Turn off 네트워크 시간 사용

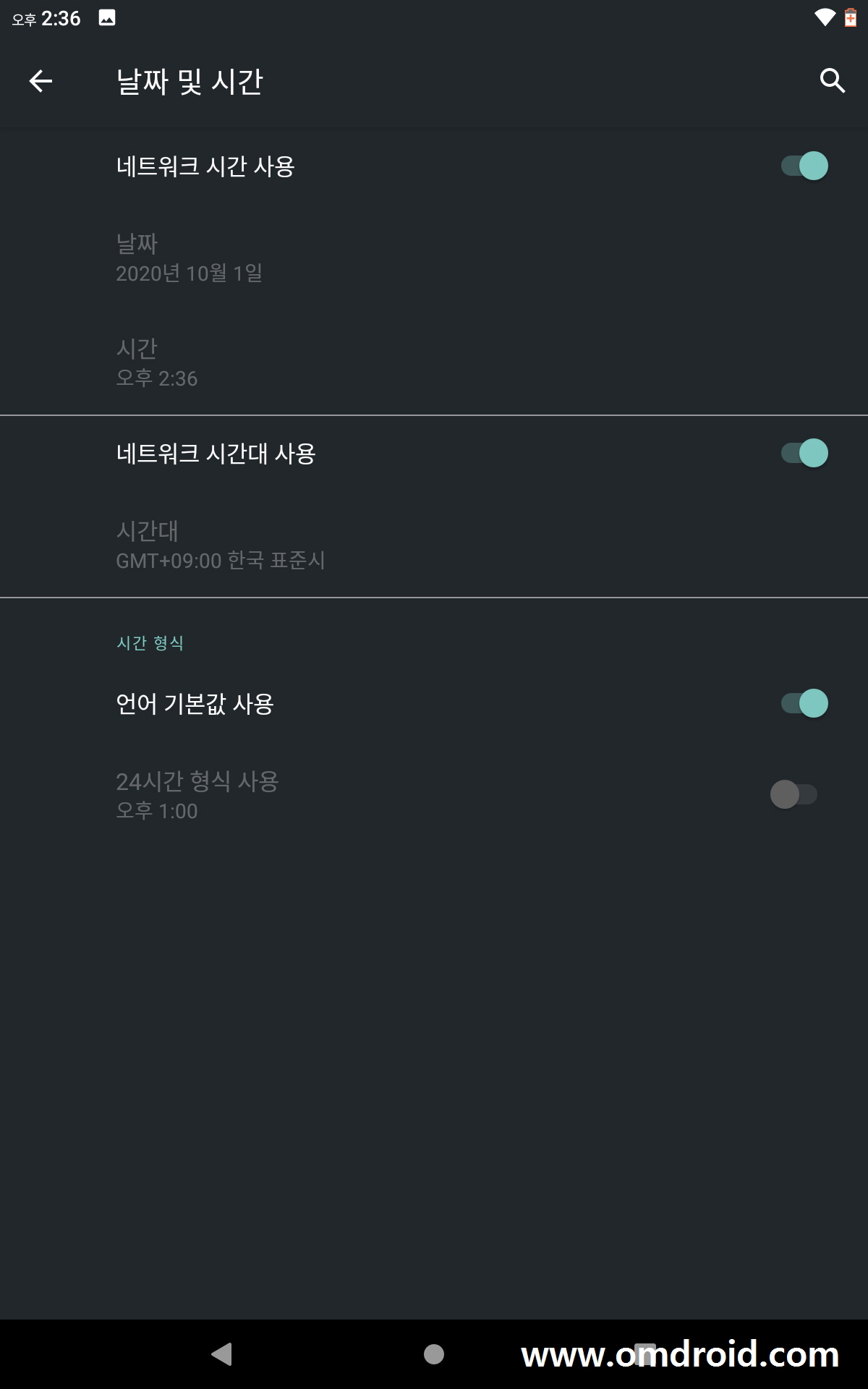pyautogui.click(x=804, y=166)
